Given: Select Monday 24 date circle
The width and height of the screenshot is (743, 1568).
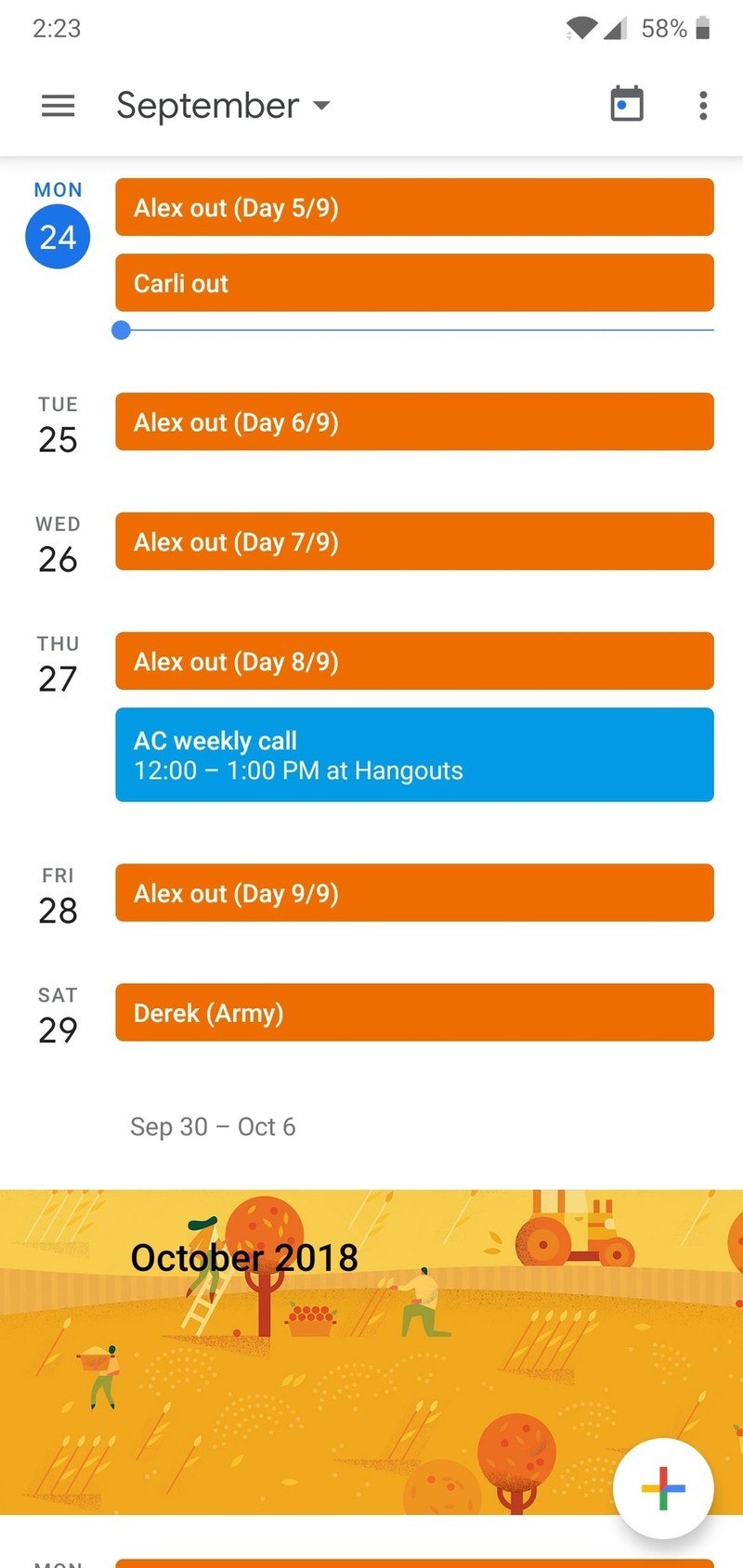Looking at the screenshot, I should click(57, 236).
